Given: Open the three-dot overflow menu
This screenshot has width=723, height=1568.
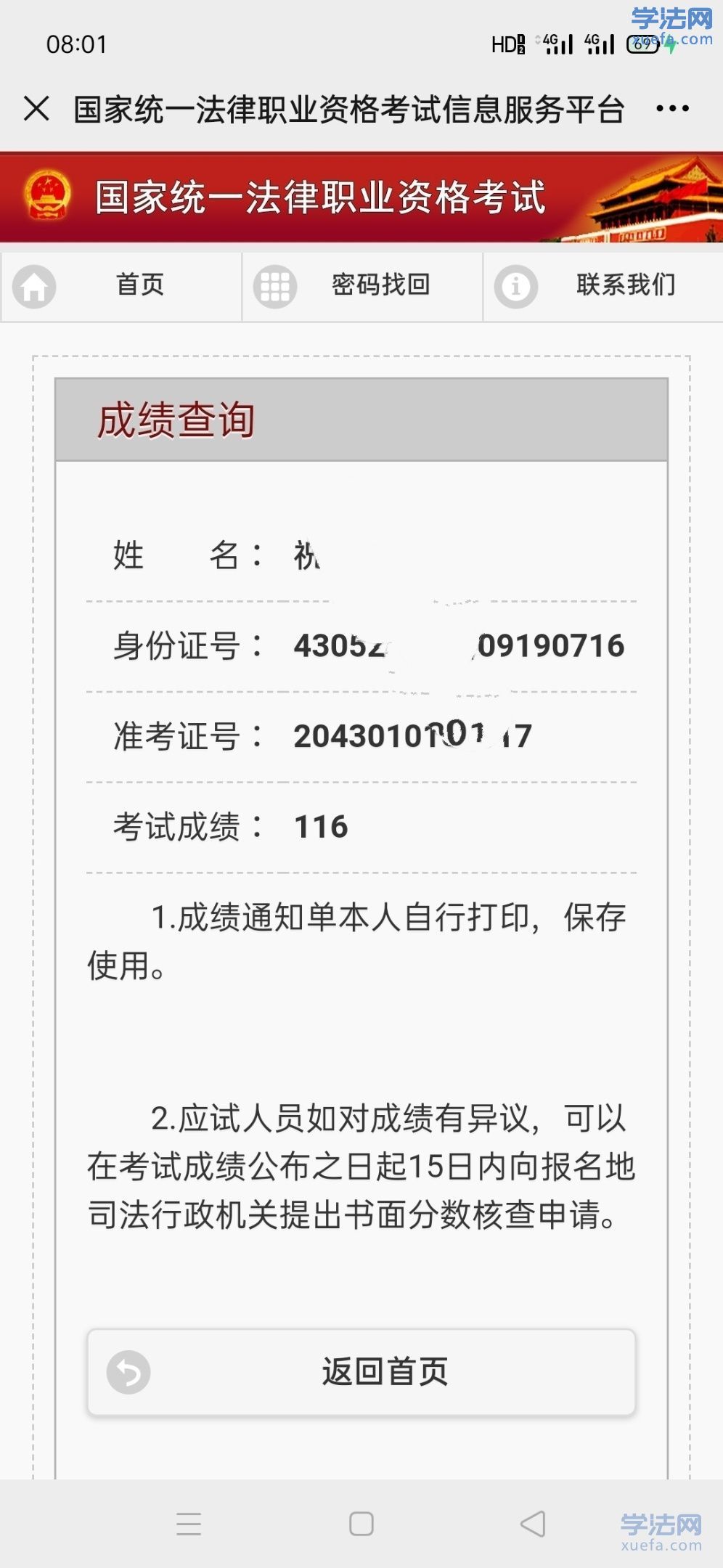Looking at the screenshot, I should pyautogui.click(x=672, y=110).
